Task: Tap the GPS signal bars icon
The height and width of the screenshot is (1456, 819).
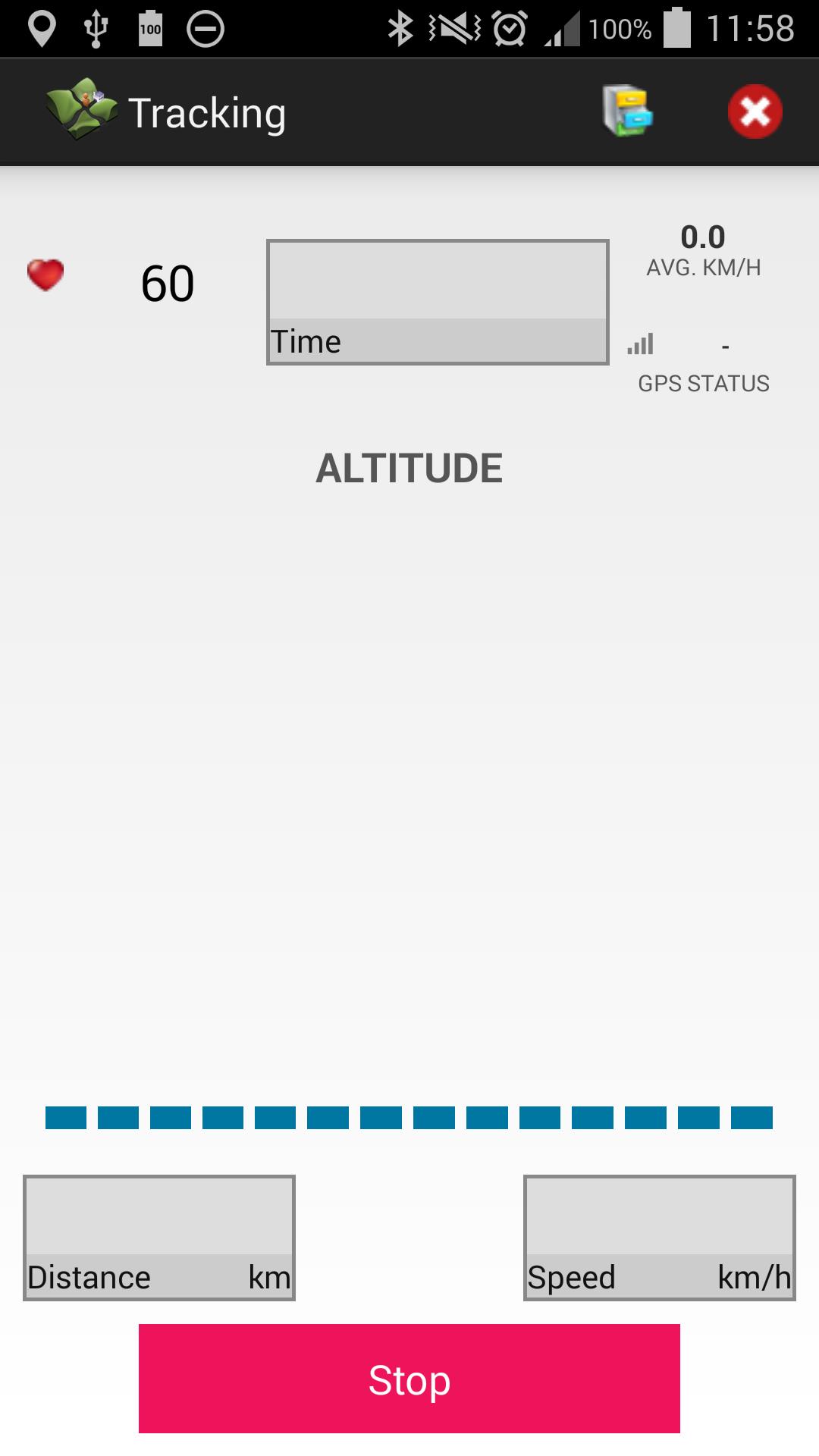Action: pos(641,344)
